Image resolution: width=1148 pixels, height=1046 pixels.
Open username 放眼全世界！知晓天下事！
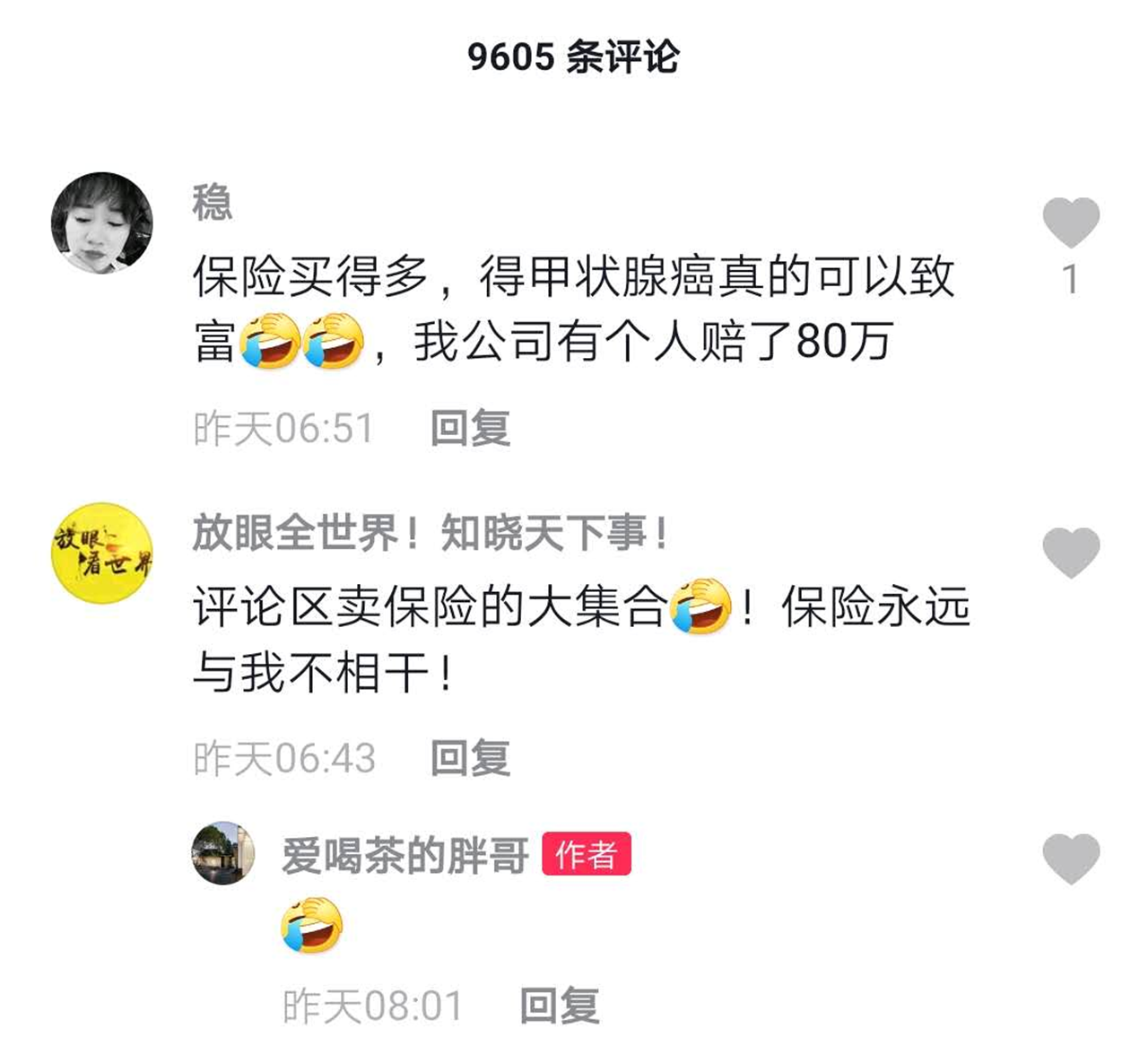(430, 534)
